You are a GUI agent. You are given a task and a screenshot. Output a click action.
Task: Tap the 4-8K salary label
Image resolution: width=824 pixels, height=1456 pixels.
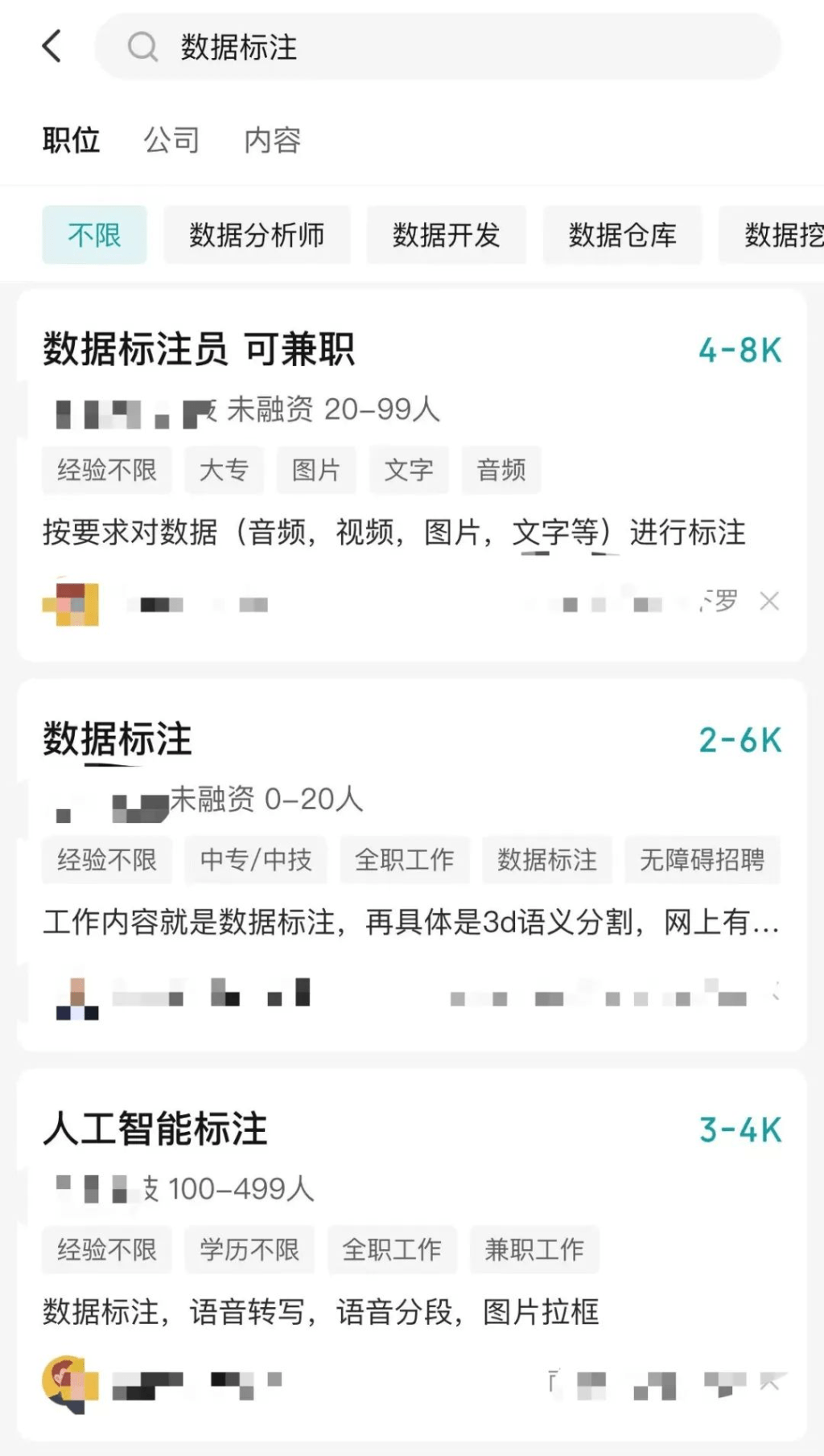coord(740,349)
